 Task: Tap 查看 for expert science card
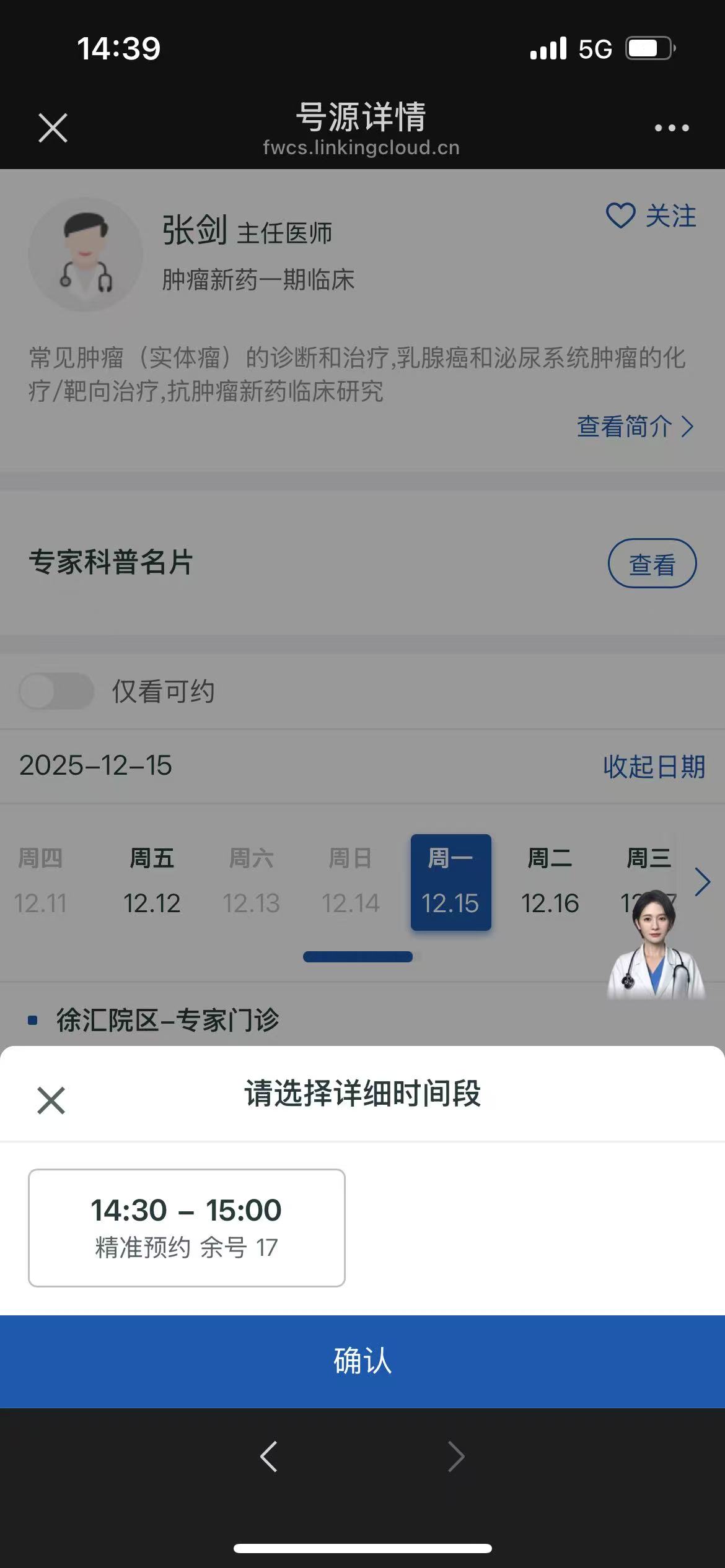[x=652, y=564]
